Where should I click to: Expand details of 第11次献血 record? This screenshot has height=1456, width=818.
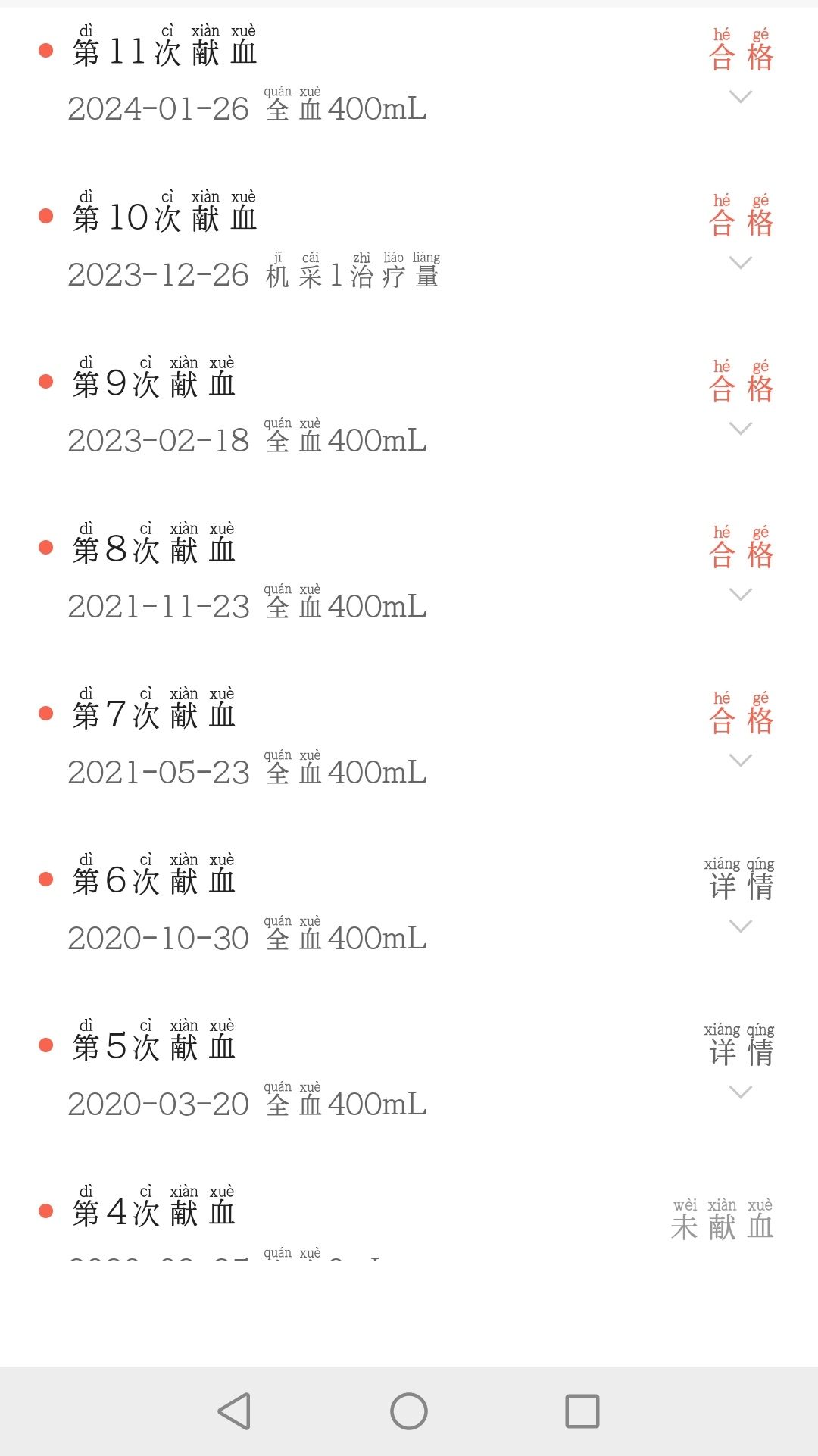(x=740, y=96)
